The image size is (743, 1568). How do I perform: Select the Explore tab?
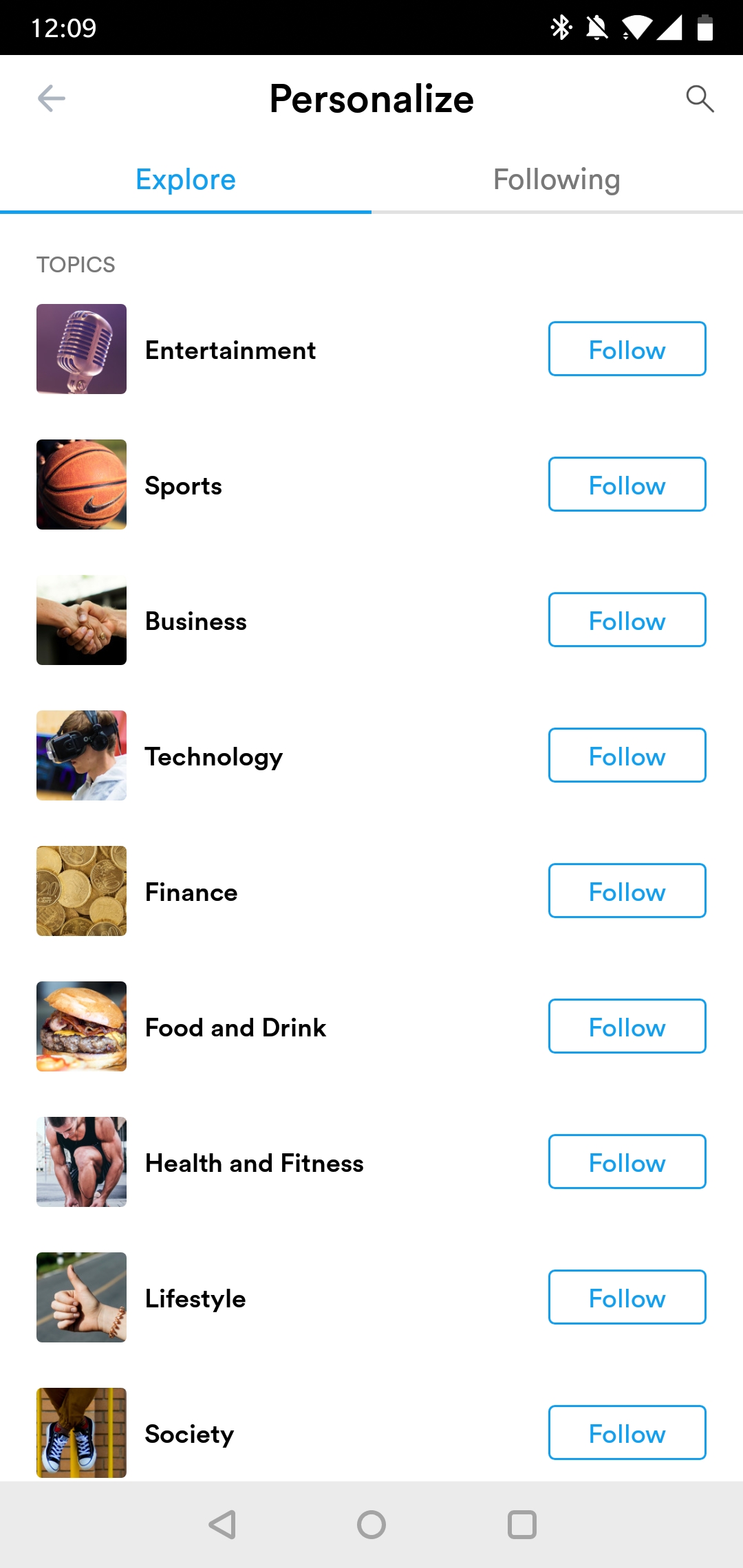click(186, 180)
